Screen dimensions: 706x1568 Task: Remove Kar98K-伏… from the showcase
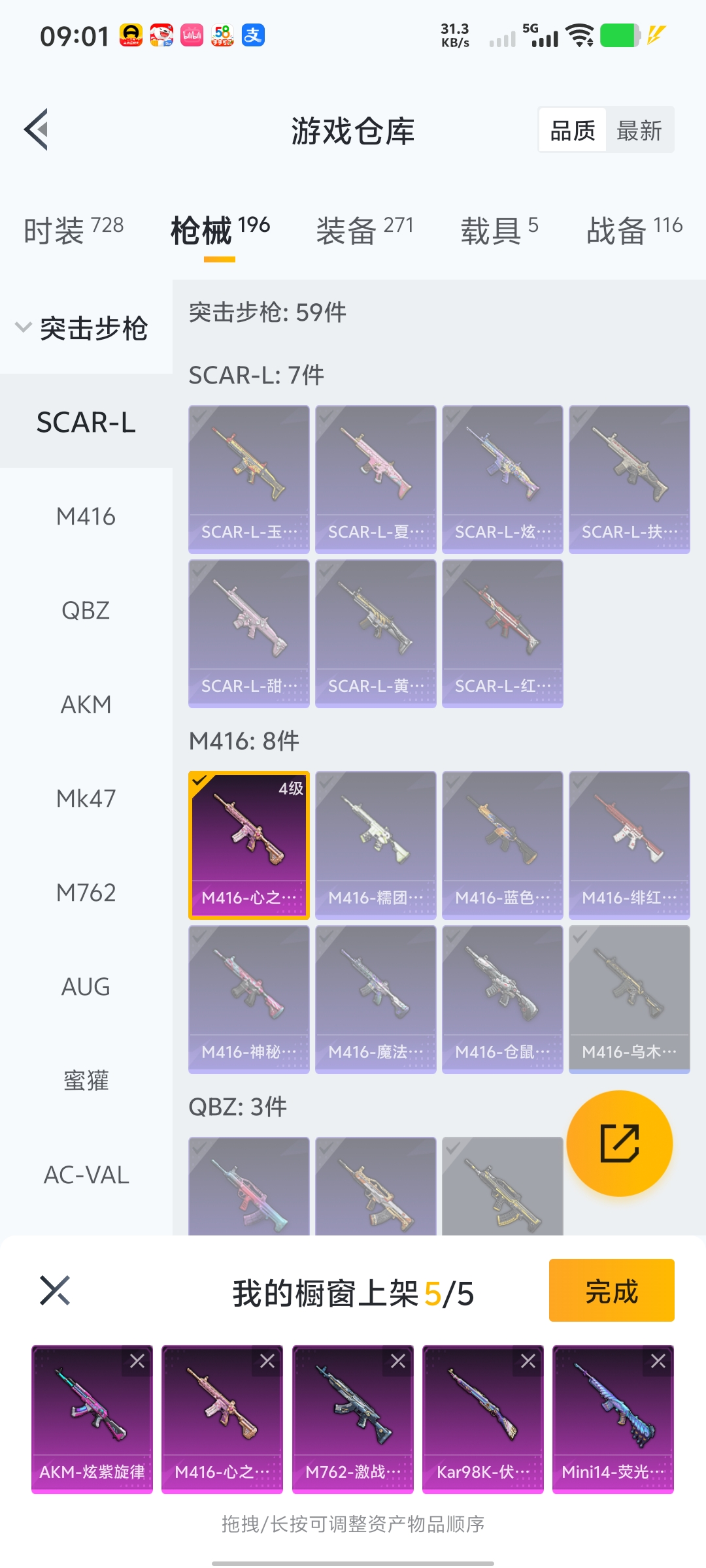point(528,1361)
